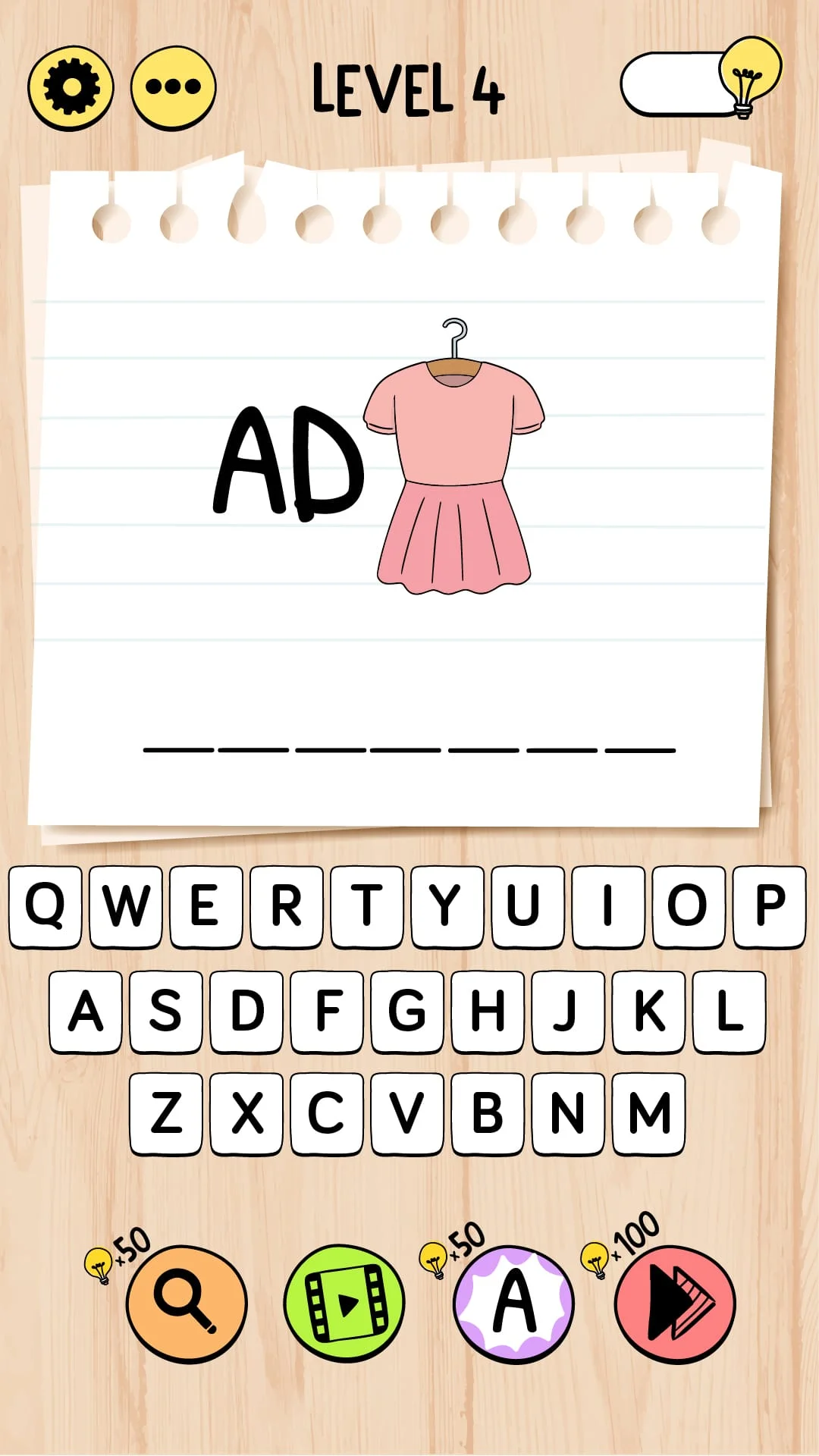The height and width of the screenshot is (1456, 819).
Task: Enter the letter L key
Action: click(x=729, y=1012)
